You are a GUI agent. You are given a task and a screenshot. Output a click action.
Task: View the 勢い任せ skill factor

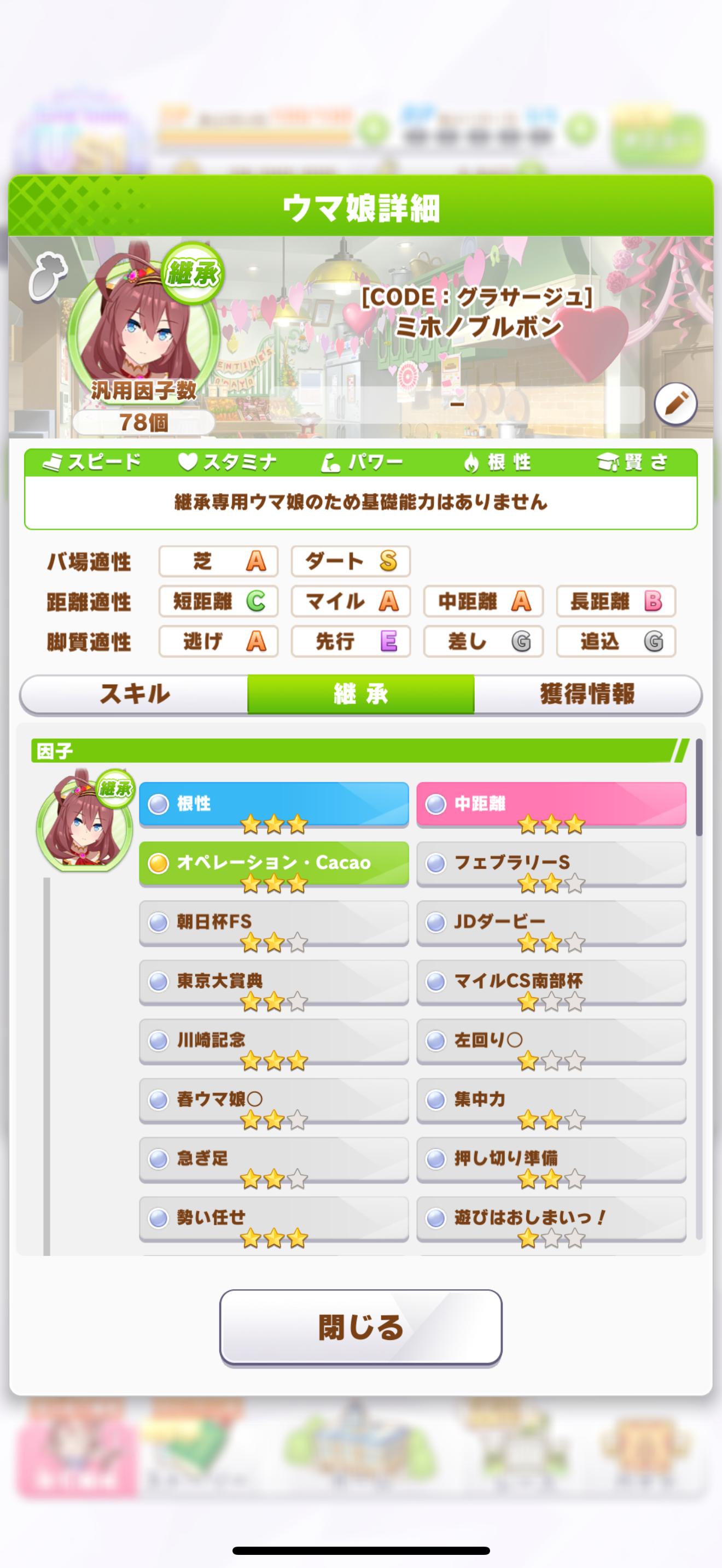[x=273, y=1218]
